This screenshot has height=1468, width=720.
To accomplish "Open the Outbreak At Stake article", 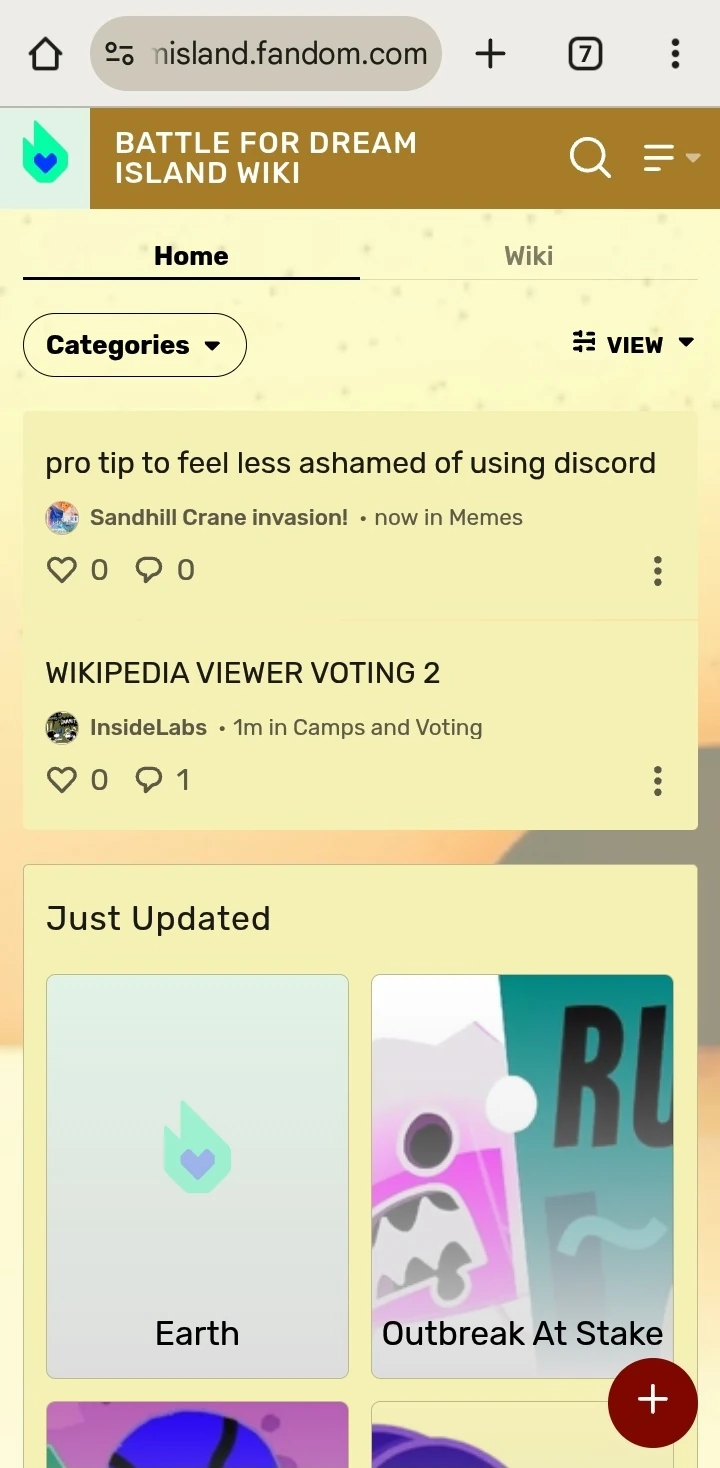I will tap(522, 1176).
